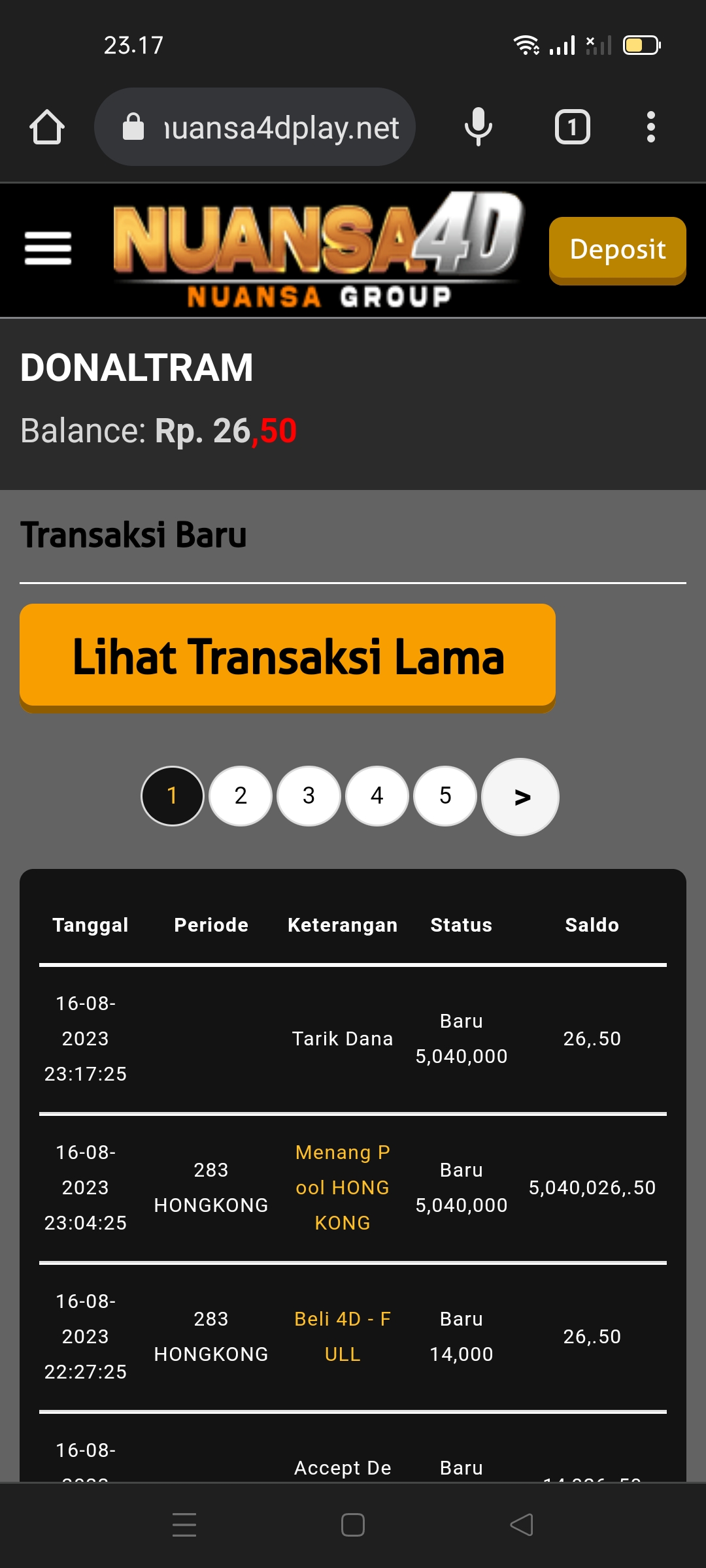This screenshot has width=706, height=1568.
Task: Select page 4 in pagination
Action: (377, 796)
